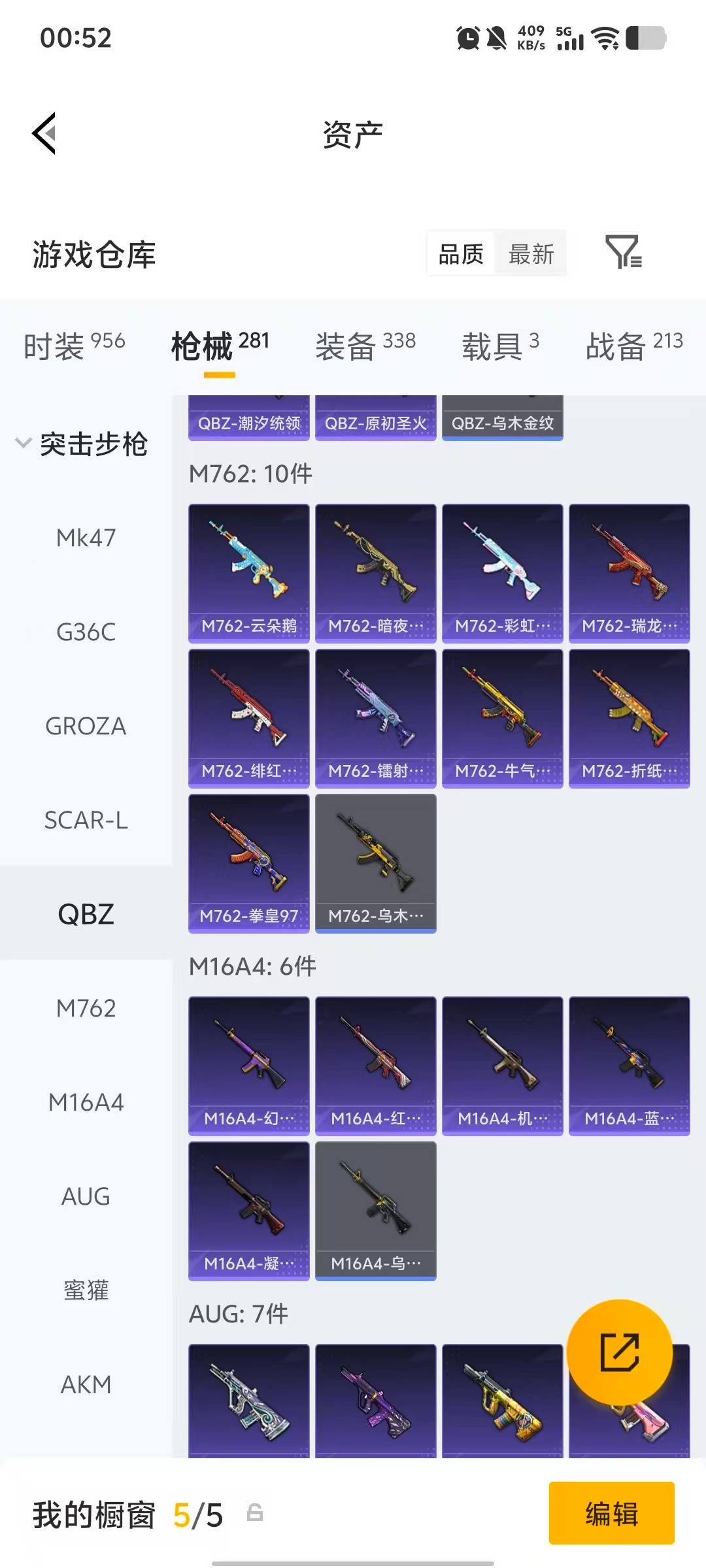
Task: Sort inventory by 最新
Action: 531,254
